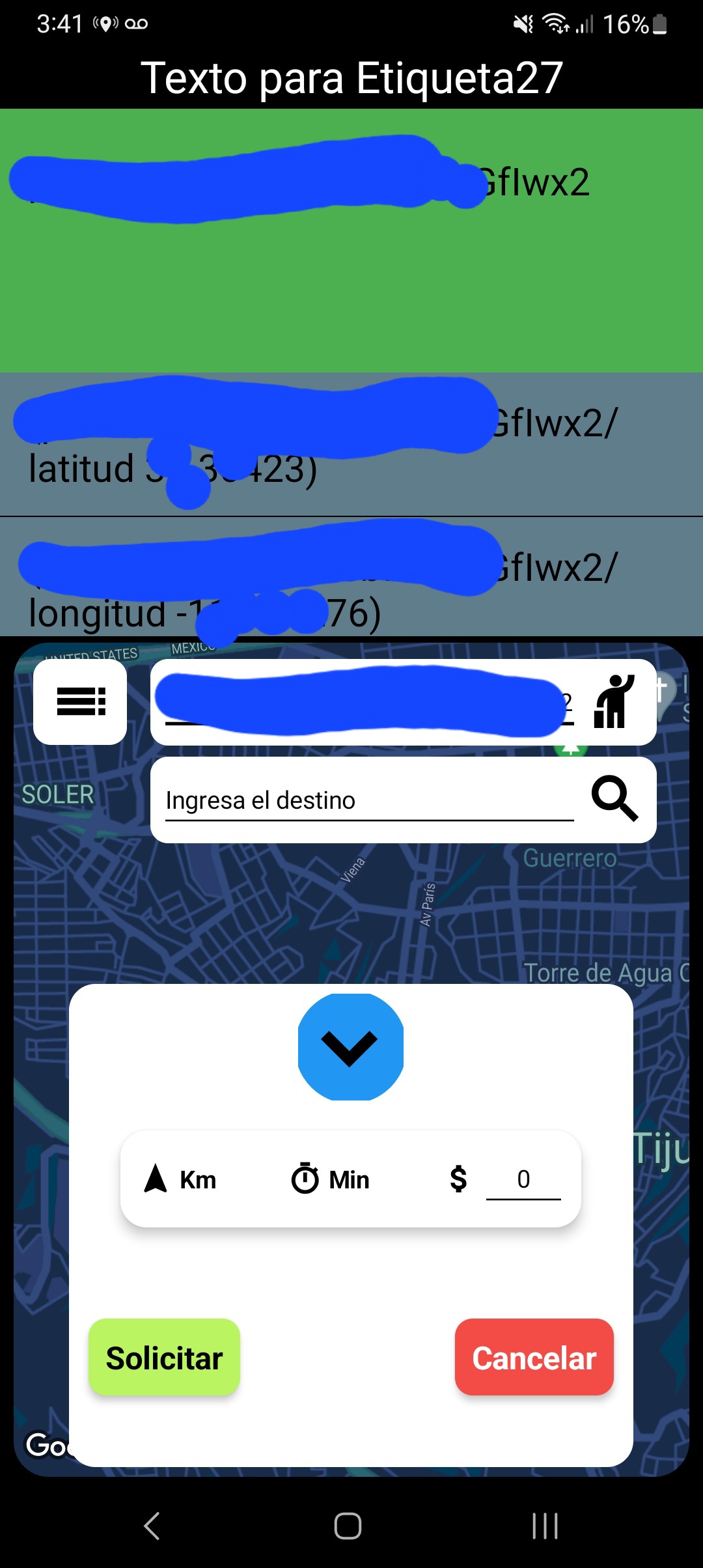Search for the destination with magnifier icon
This screenshot has height=1568, width=703.
[614, 798]
